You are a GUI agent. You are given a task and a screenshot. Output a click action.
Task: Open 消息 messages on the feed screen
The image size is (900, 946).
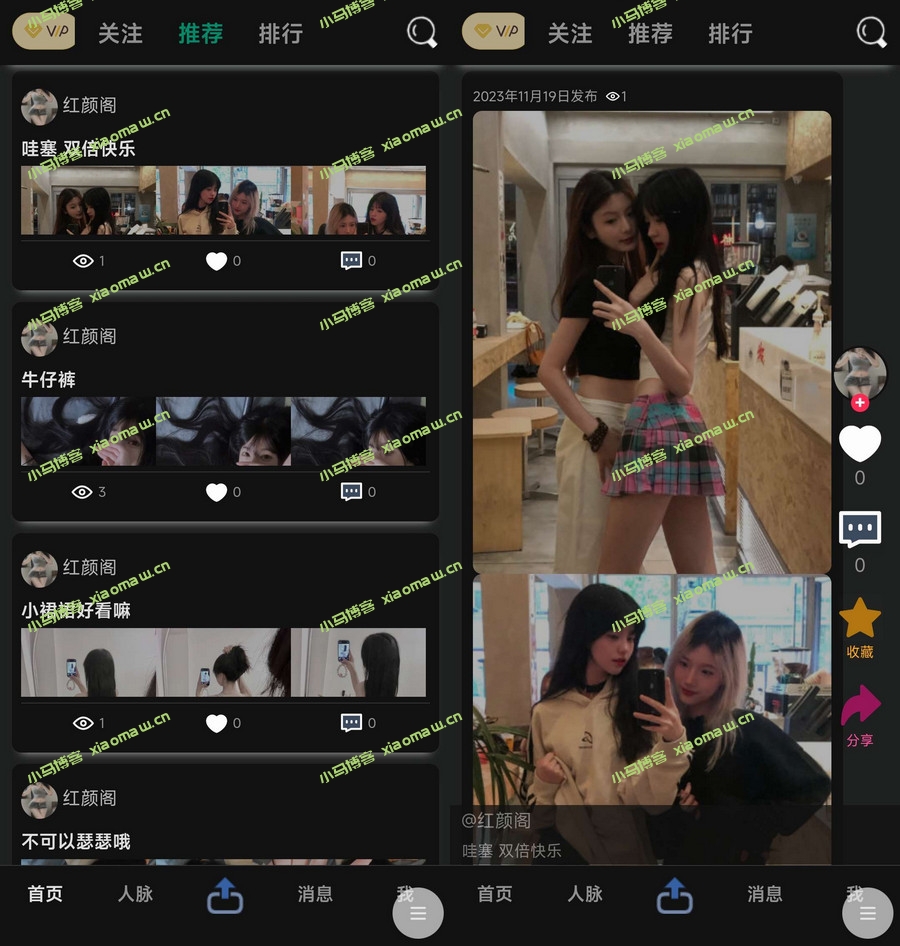(315, 894)
